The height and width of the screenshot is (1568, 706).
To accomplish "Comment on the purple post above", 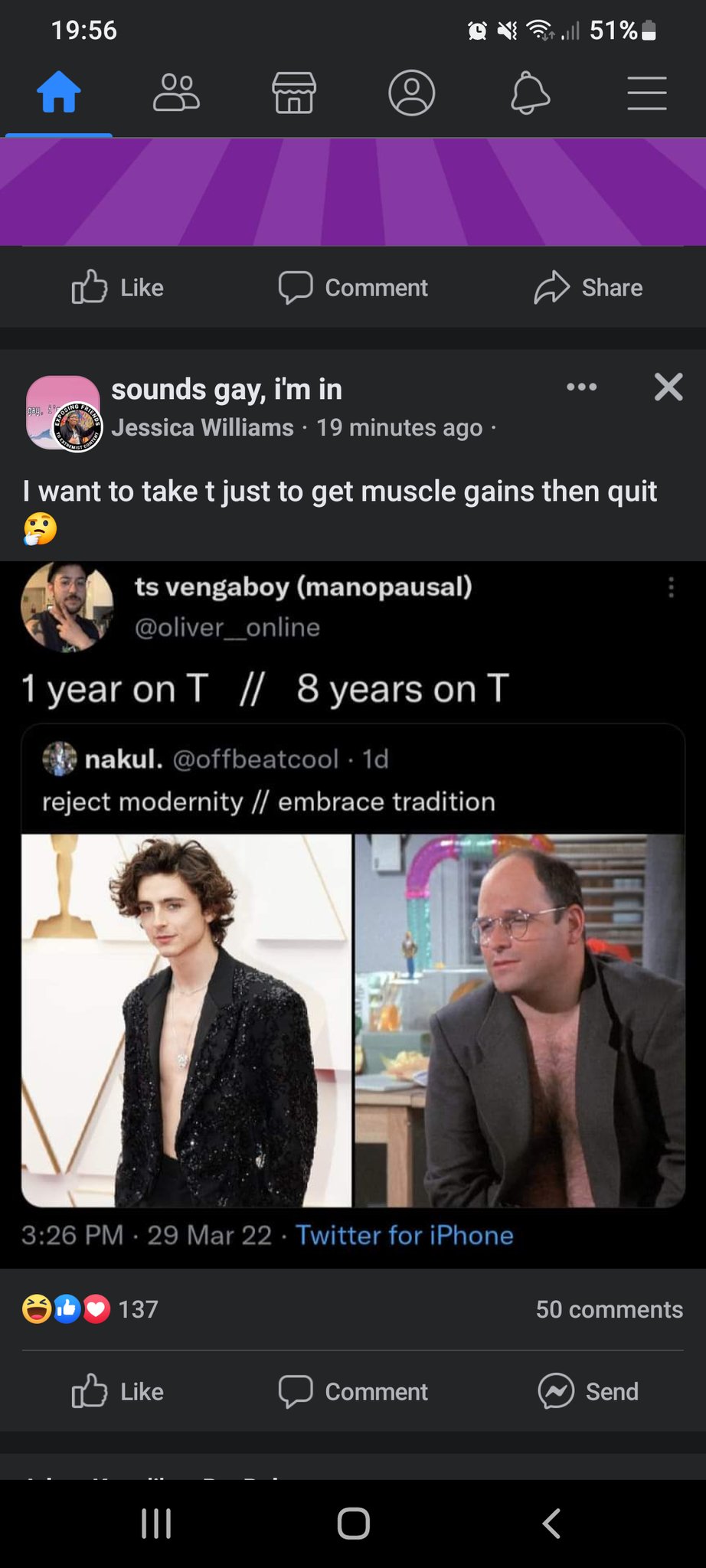I will pos(353,288).
